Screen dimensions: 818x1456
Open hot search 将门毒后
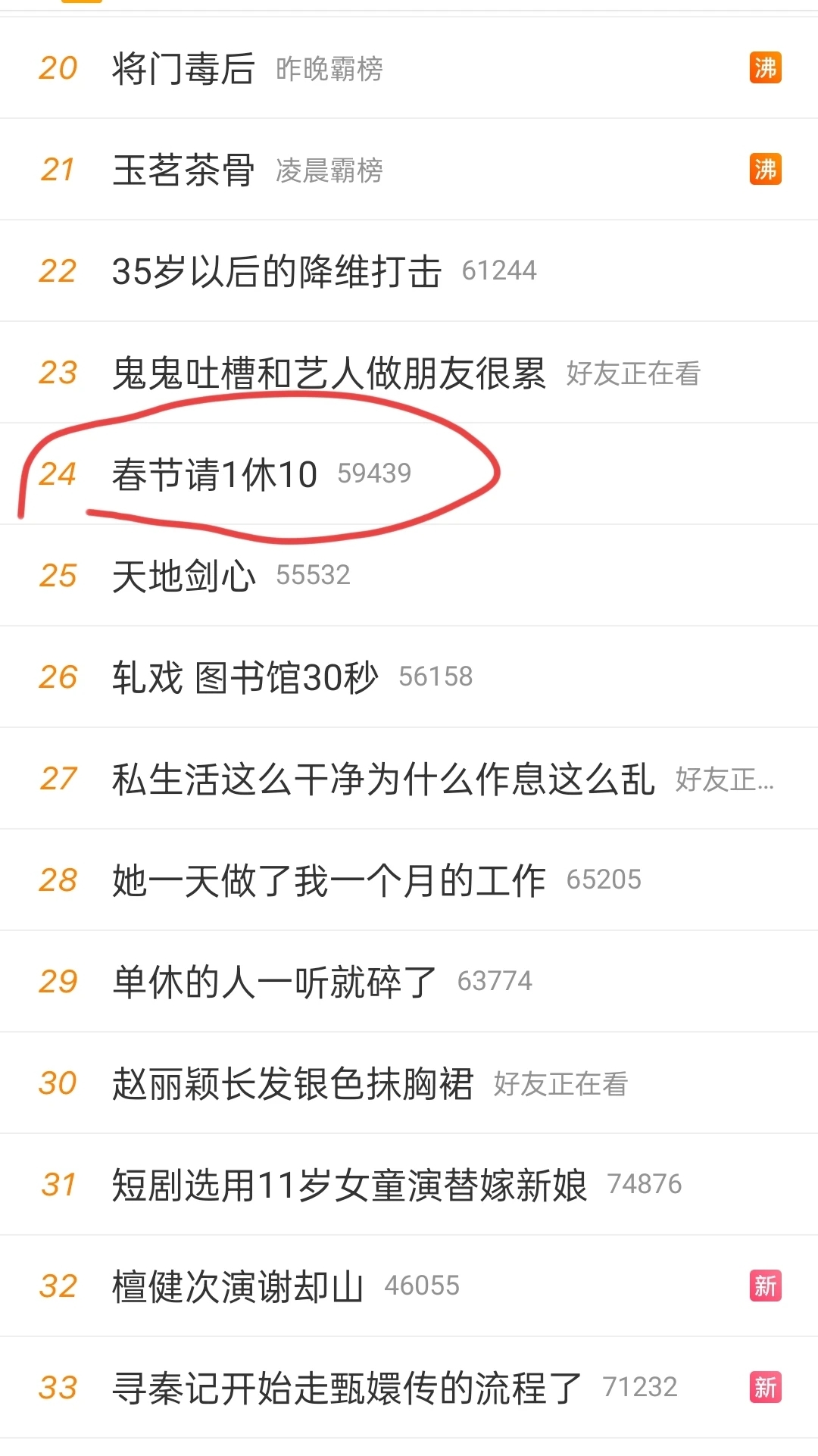[x=183, y=69]
